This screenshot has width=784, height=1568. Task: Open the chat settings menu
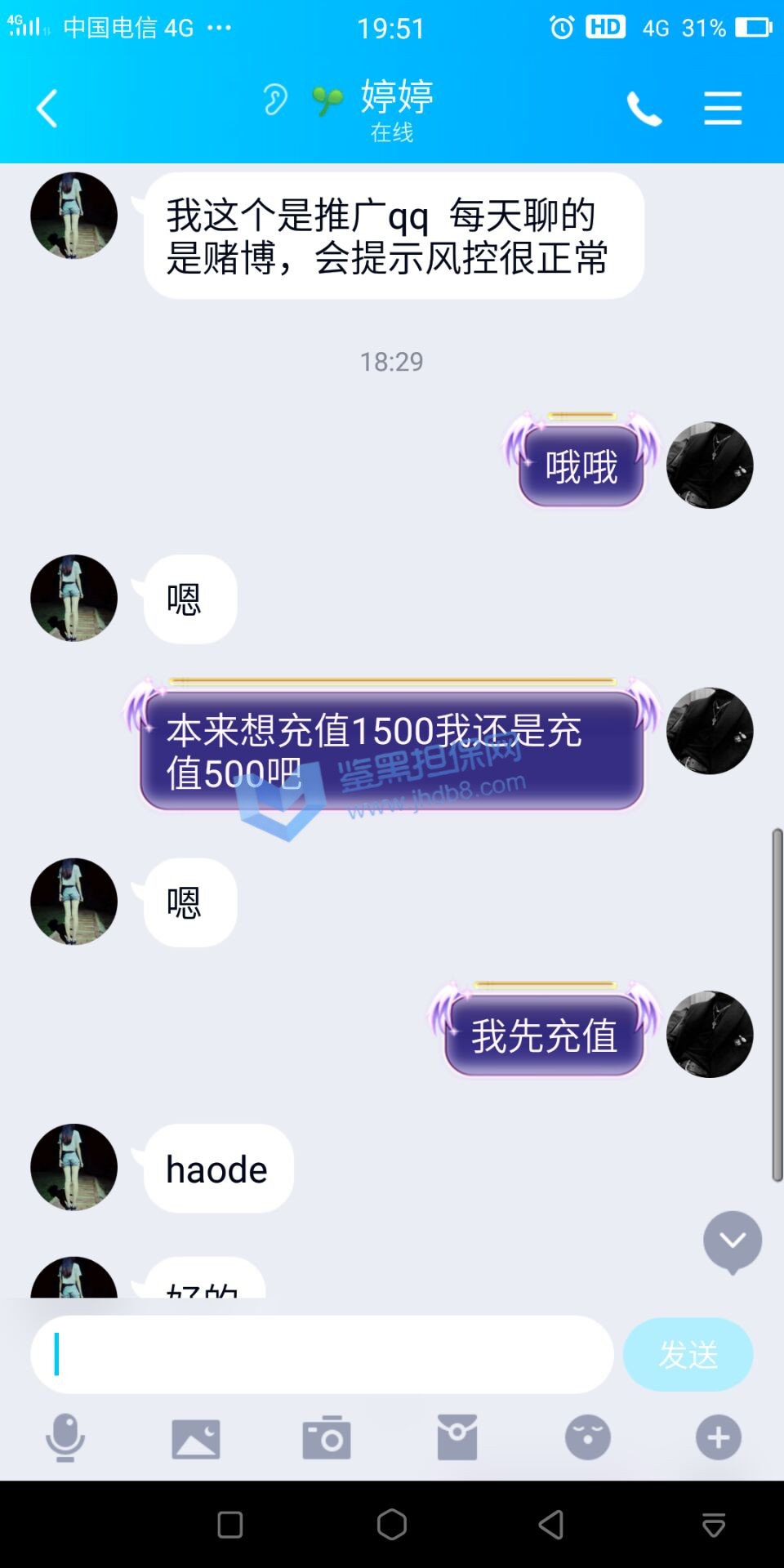(723, 109)
